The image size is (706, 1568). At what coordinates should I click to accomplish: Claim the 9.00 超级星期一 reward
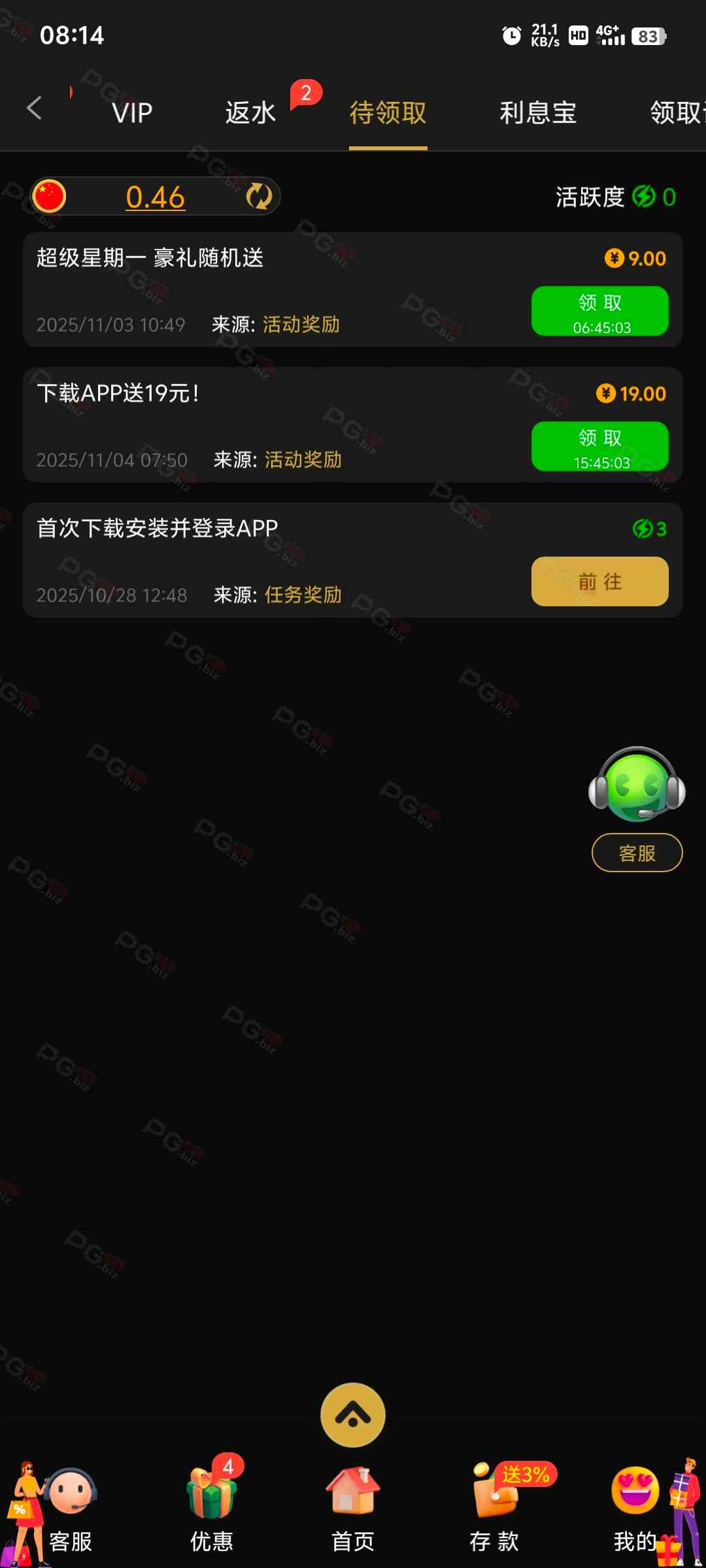point(599,311)
